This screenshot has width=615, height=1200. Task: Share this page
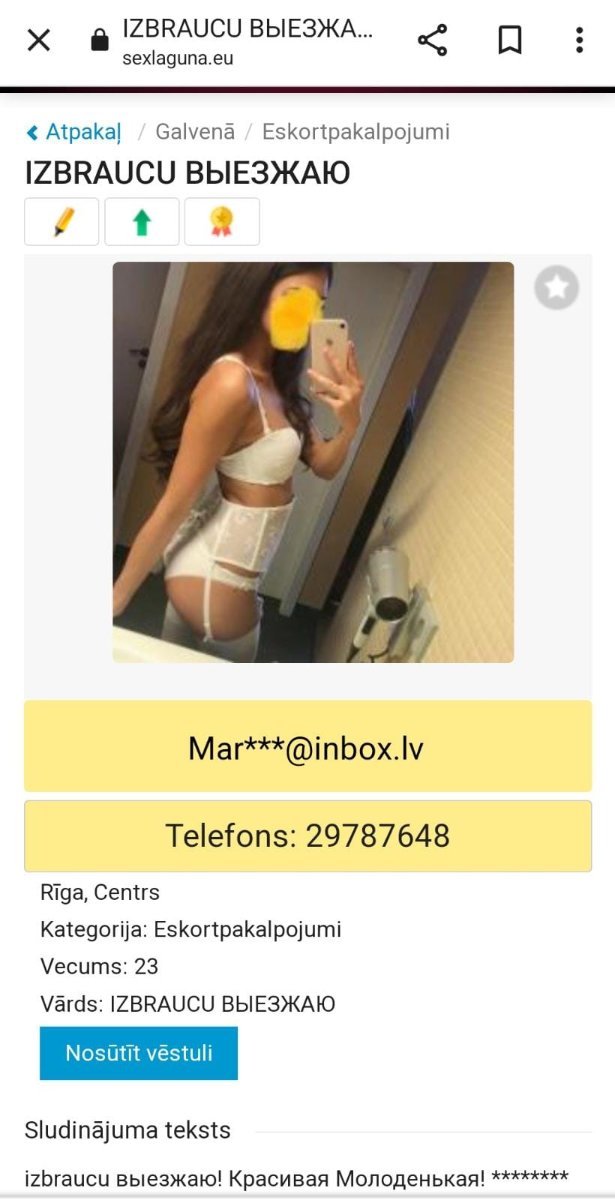pyautogui.click(x=432, y=40)
